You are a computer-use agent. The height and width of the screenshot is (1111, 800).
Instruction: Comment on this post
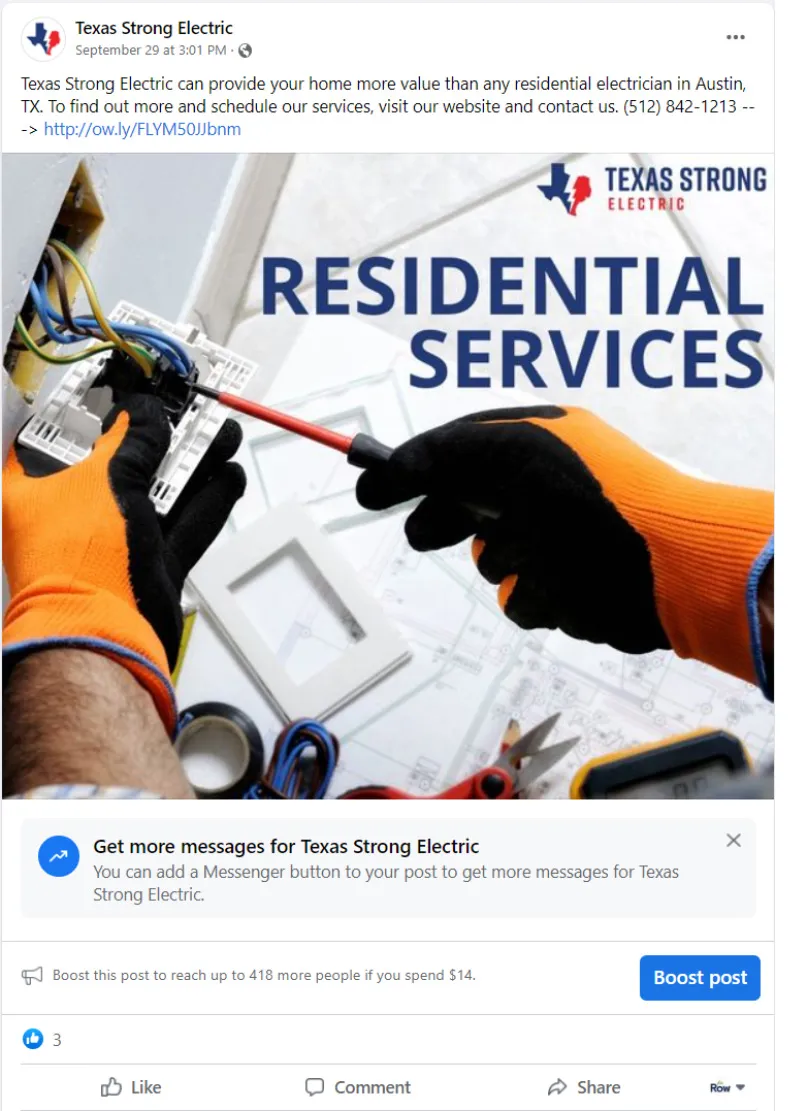tap(358, 1087)
